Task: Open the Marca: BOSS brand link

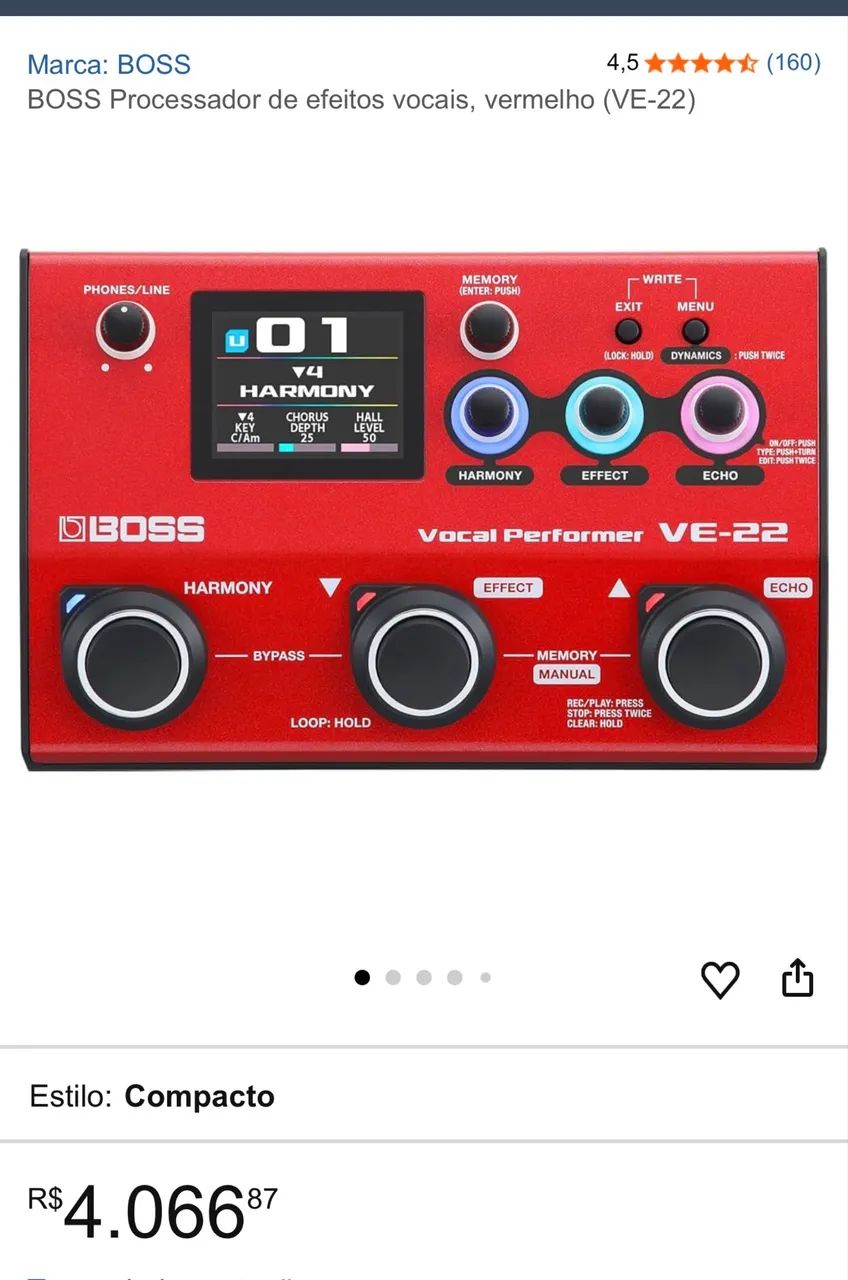Action: tap(108, 64)
